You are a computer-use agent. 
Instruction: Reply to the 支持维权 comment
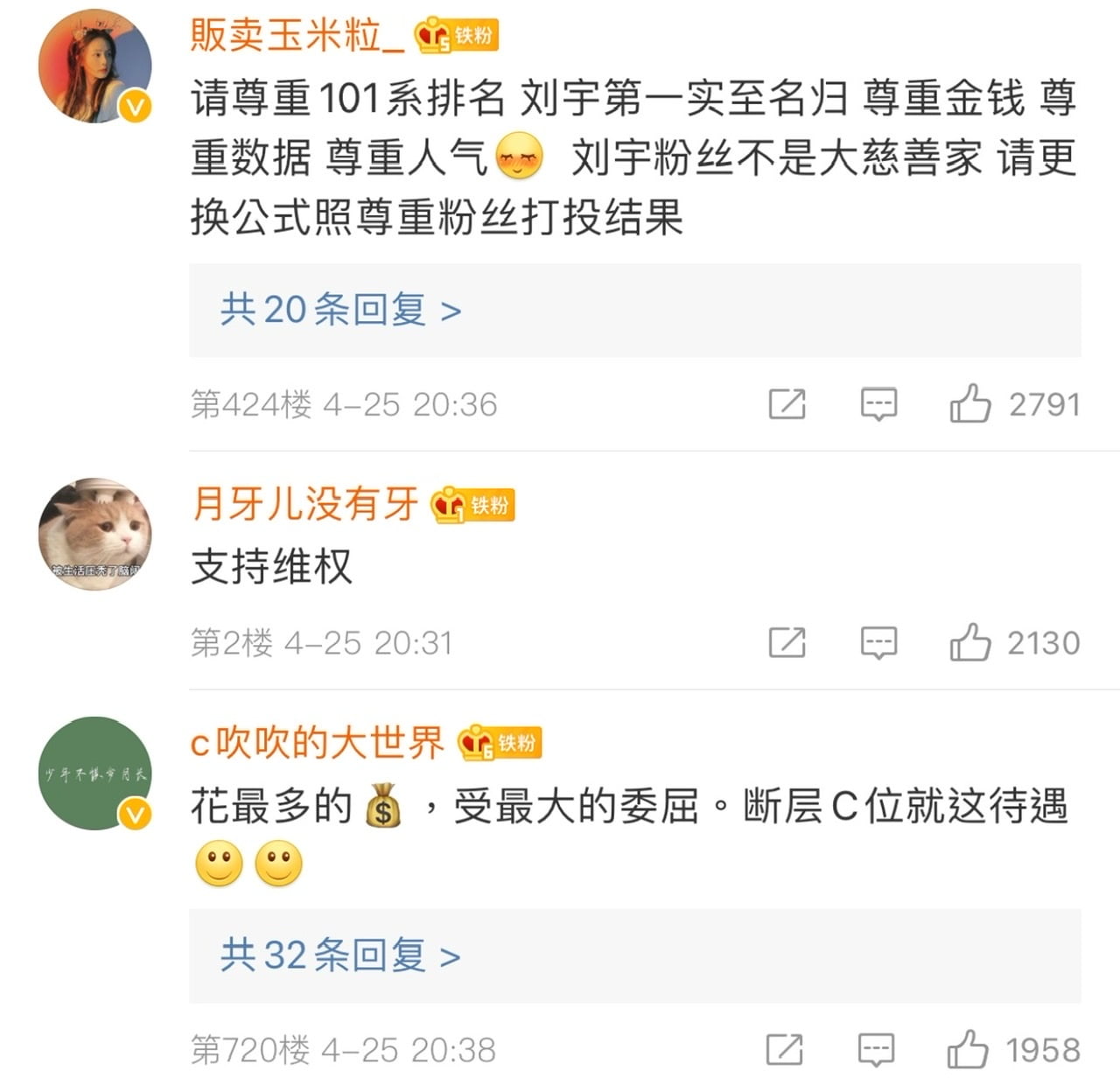click(x=878, y=642)
